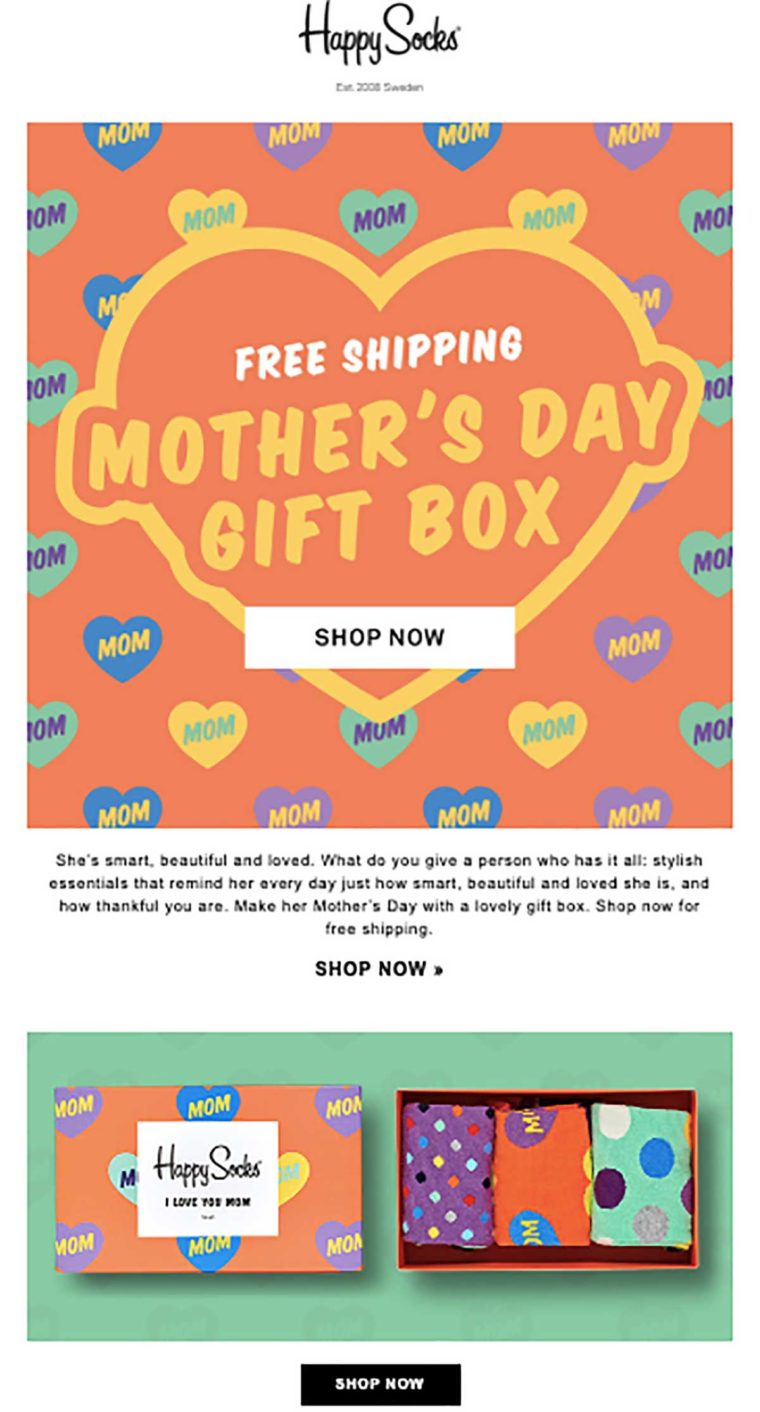This screenshot has width=760, height=1412.
Task: Open the SHOP NOW » link below the description
Action: (380, 968)
